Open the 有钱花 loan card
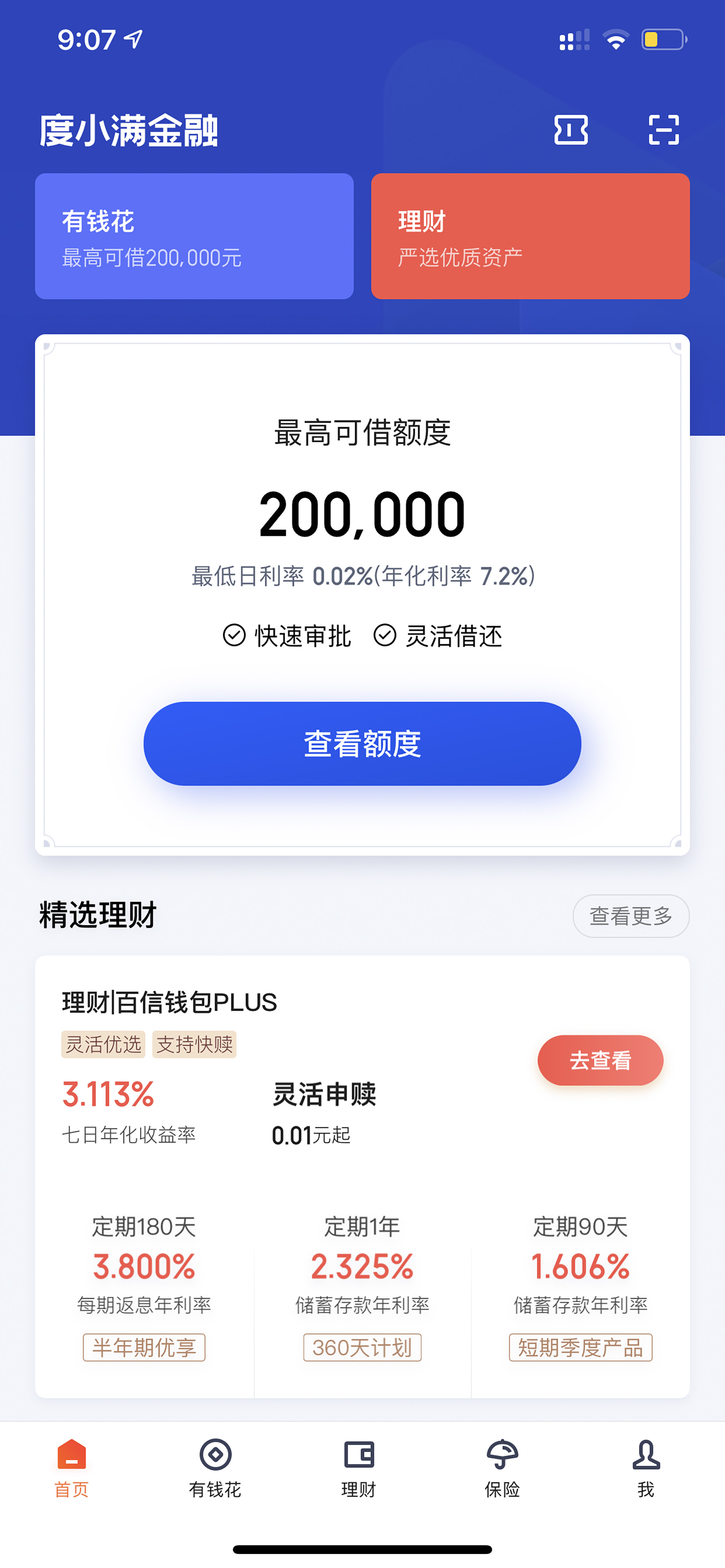This screenshot has width=725, height=1568. pyautogui.click(x=194, y=236)
